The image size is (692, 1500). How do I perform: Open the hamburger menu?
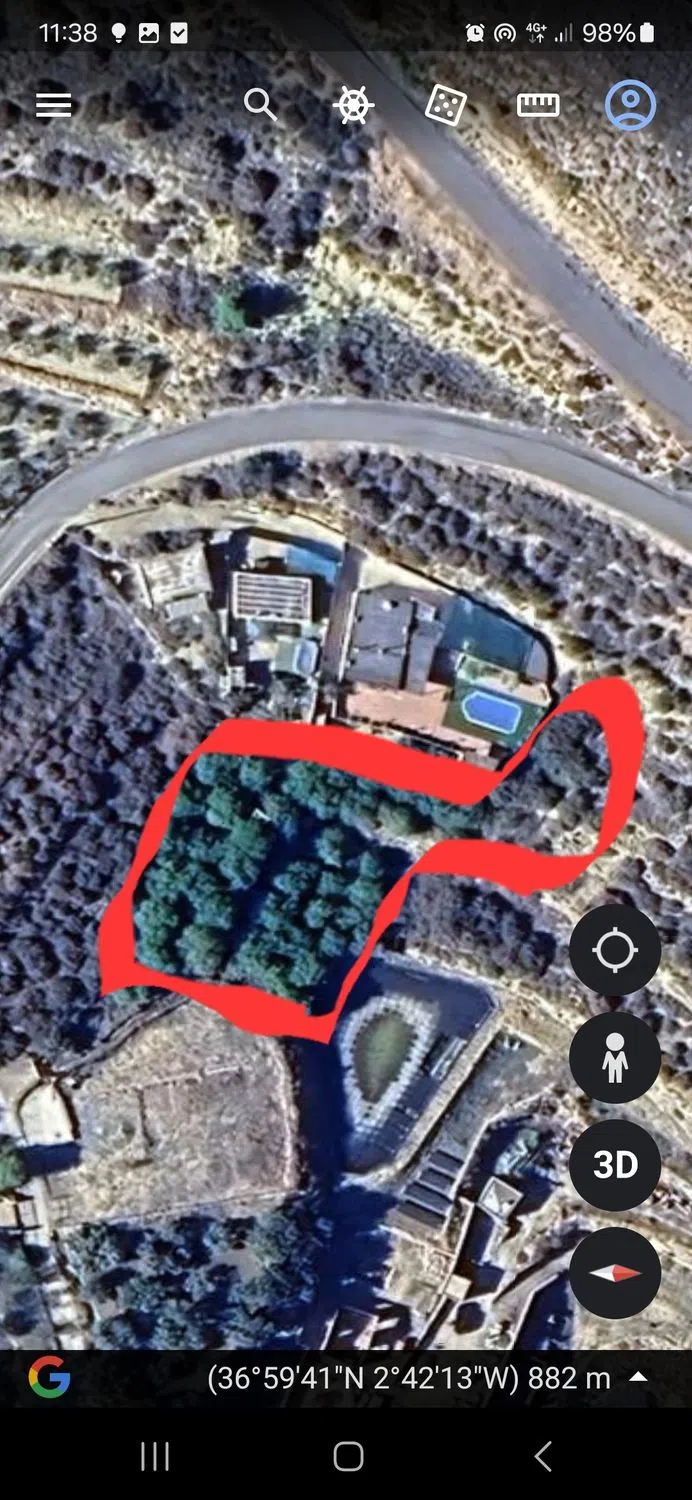pos(54,105)
